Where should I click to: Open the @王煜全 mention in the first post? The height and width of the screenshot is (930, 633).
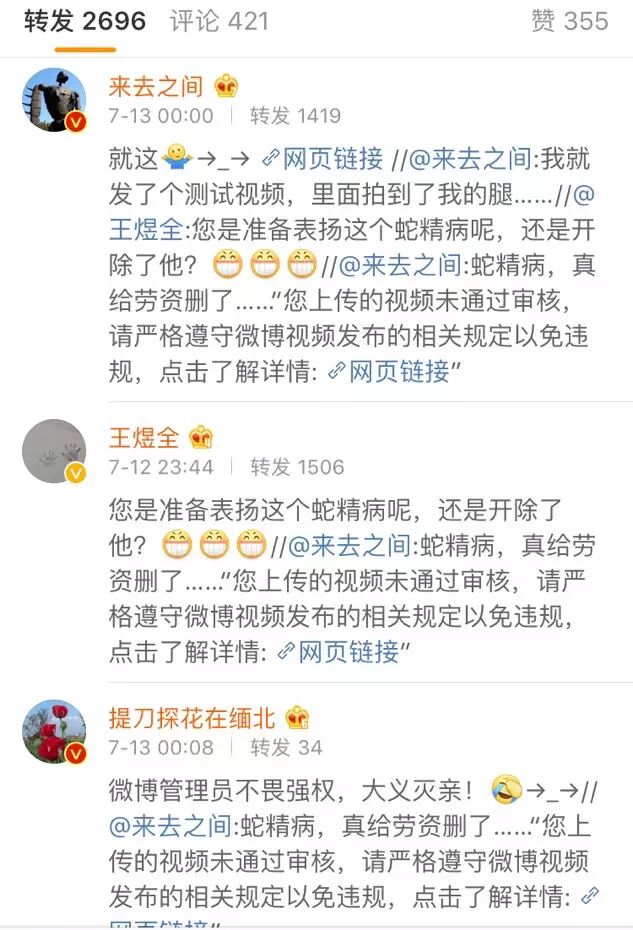pyautogui.click(x=146, y=230)
